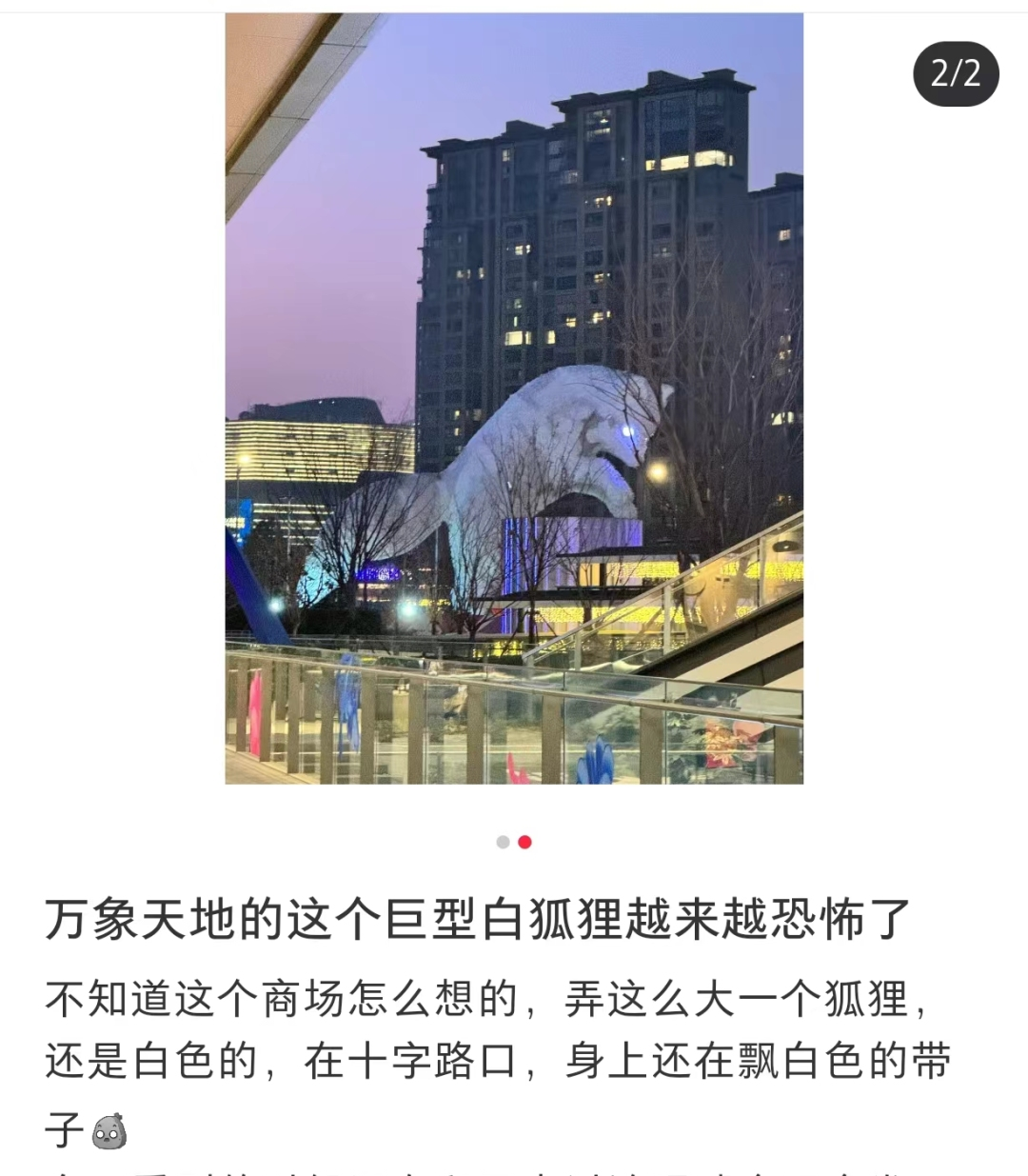Screen dimensions: 1028x1176
Task: Open the white fox sculpture photo full screen
Action: pos(514,398)
